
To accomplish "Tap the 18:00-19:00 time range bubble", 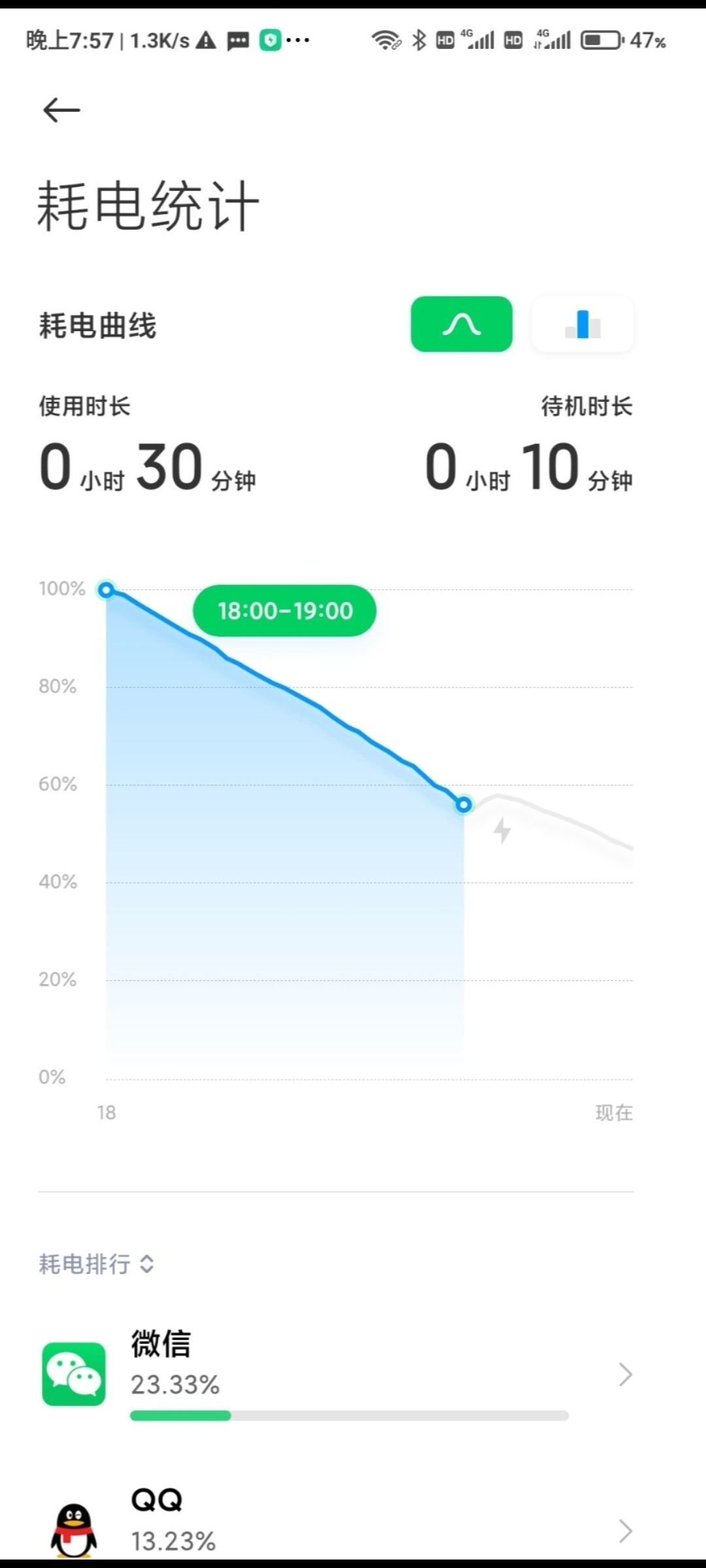I will (x=284, y=611).
